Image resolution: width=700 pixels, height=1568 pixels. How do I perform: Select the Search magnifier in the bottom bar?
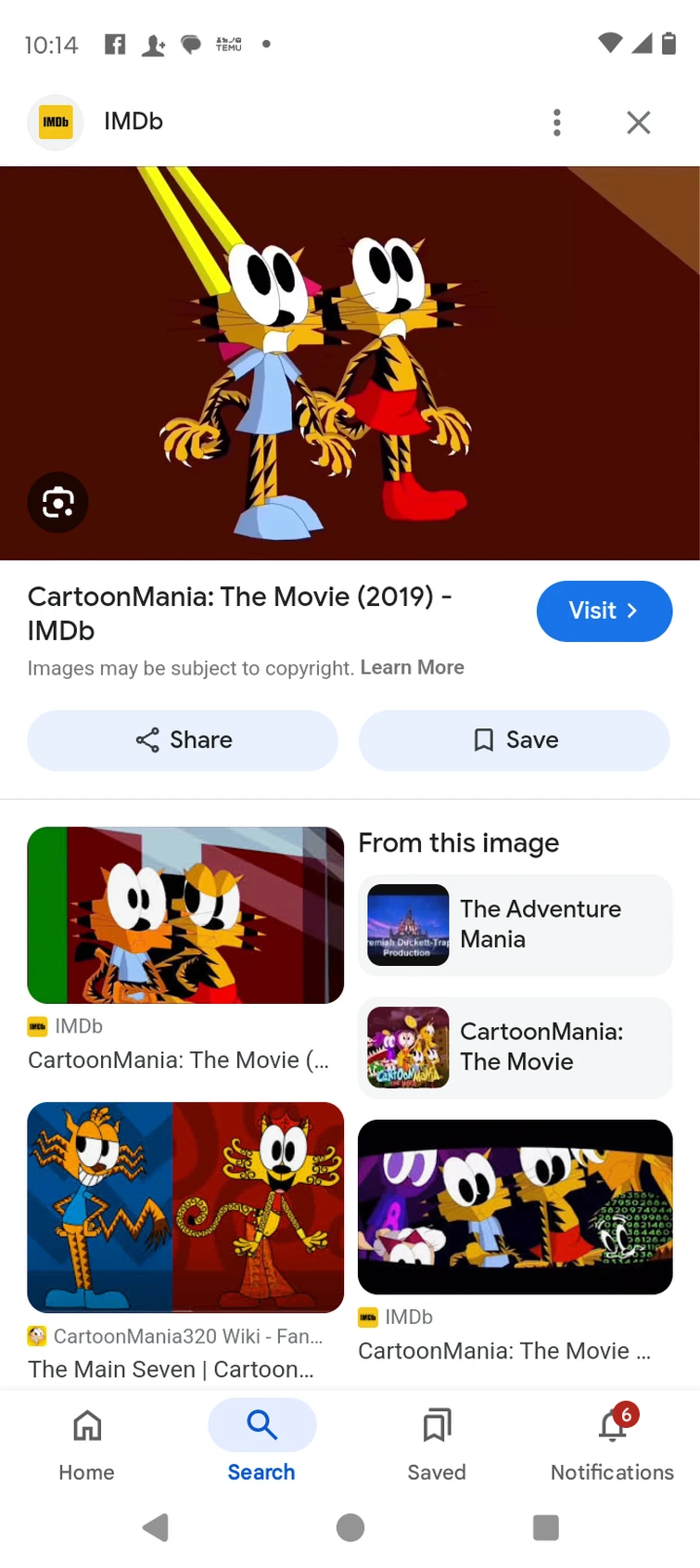pyautogui.click(x=261, y=1425)
